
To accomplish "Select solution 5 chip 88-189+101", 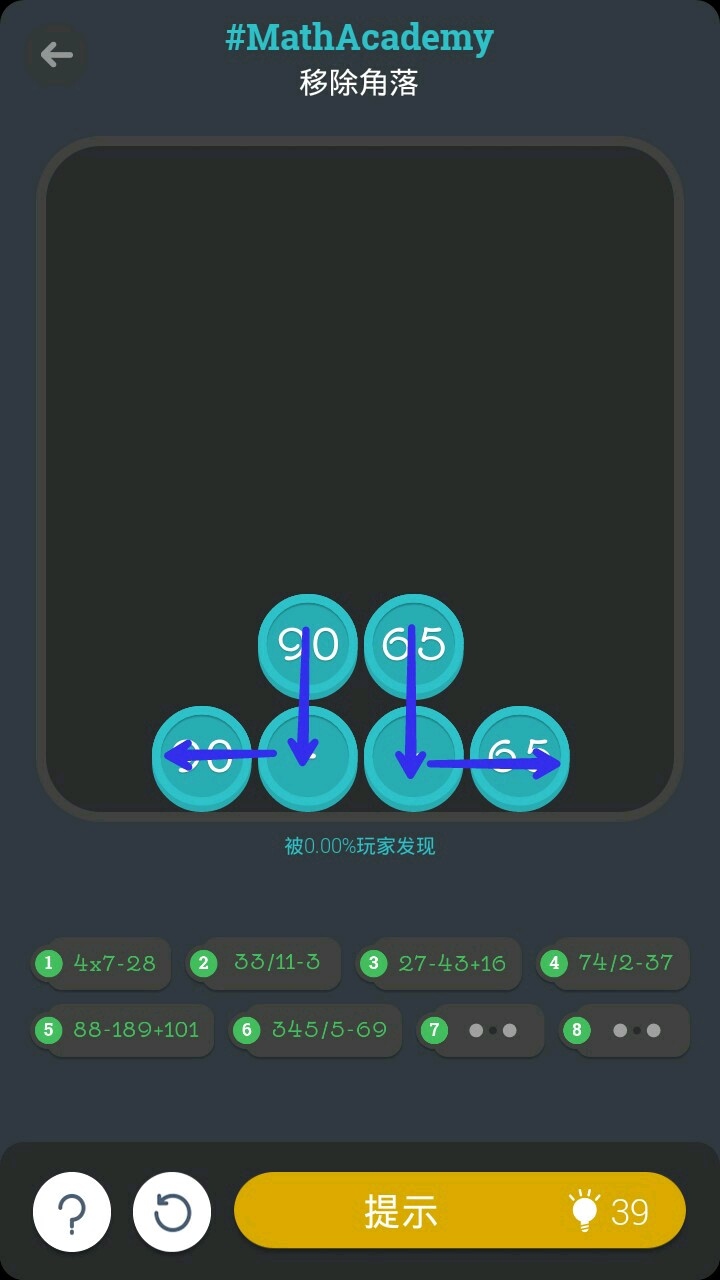I will click(124, 1030).
